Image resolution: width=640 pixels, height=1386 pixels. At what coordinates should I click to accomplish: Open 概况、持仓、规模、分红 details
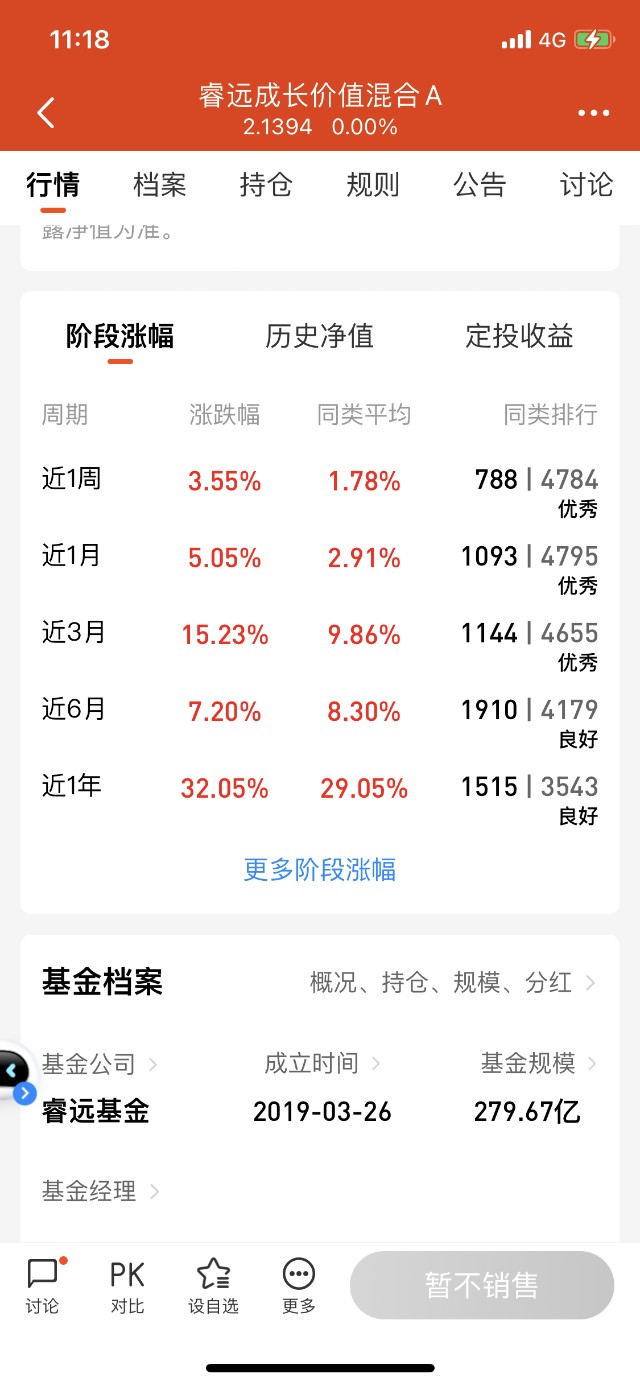click(452, 983)
